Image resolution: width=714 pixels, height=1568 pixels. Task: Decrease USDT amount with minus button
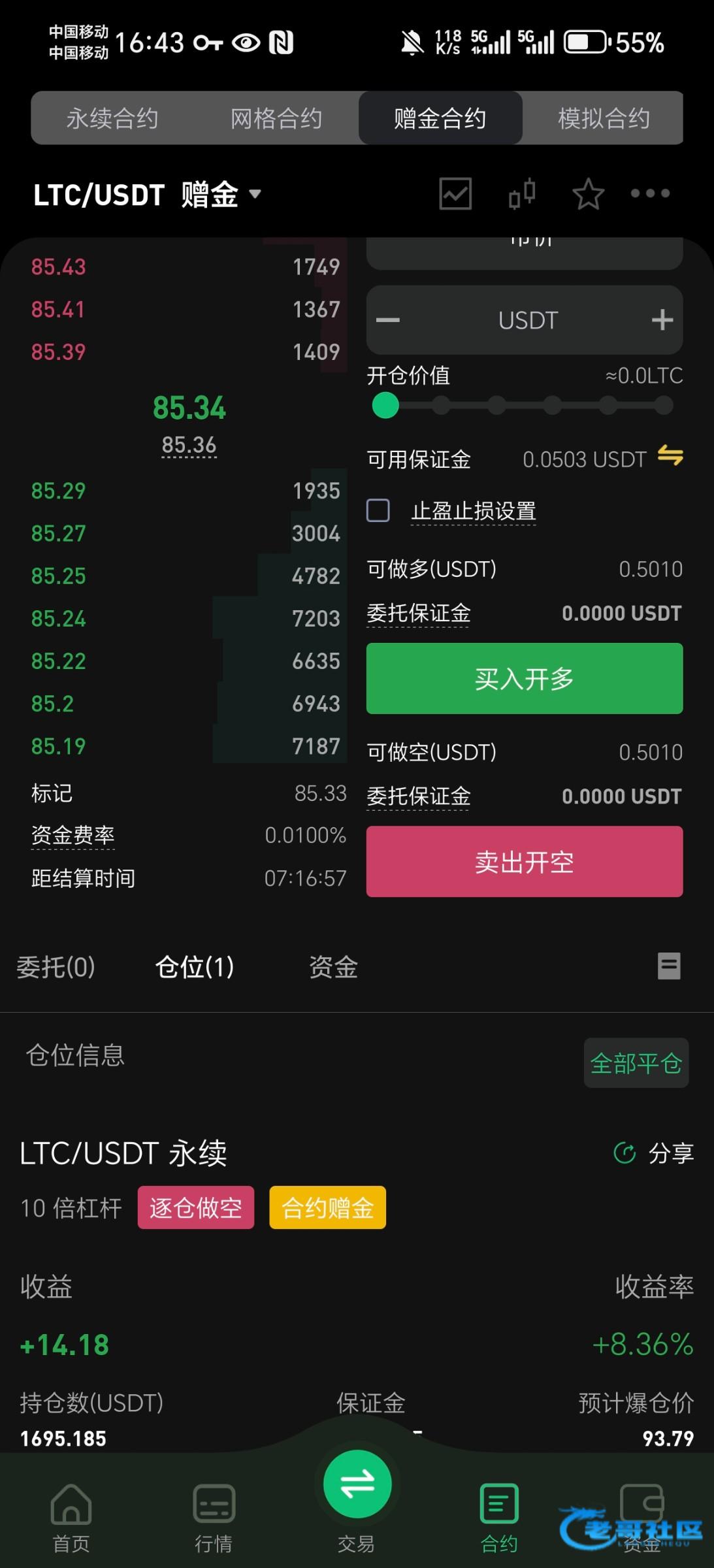[x=388, y=320]
